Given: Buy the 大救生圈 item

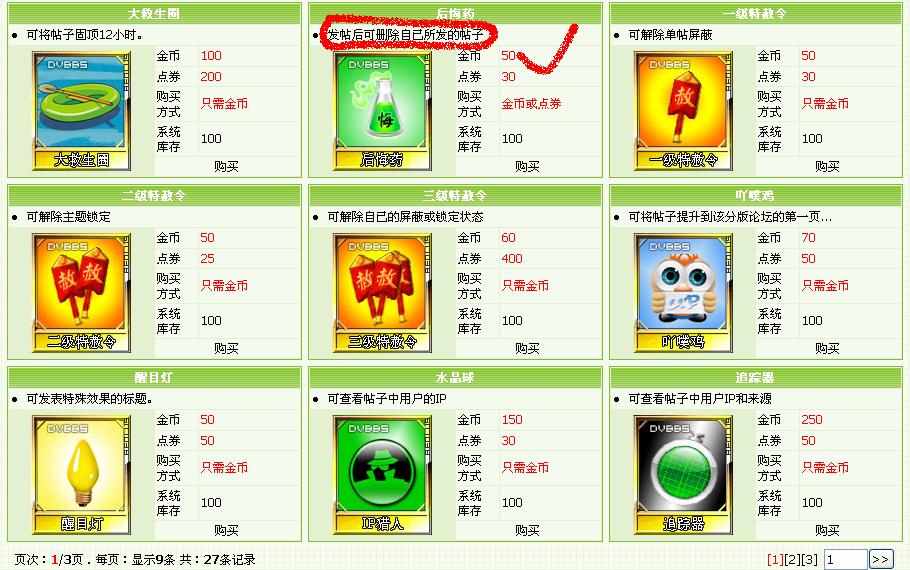Looking at the screenshot, I should pyautogui.click(x=226, y=166).
